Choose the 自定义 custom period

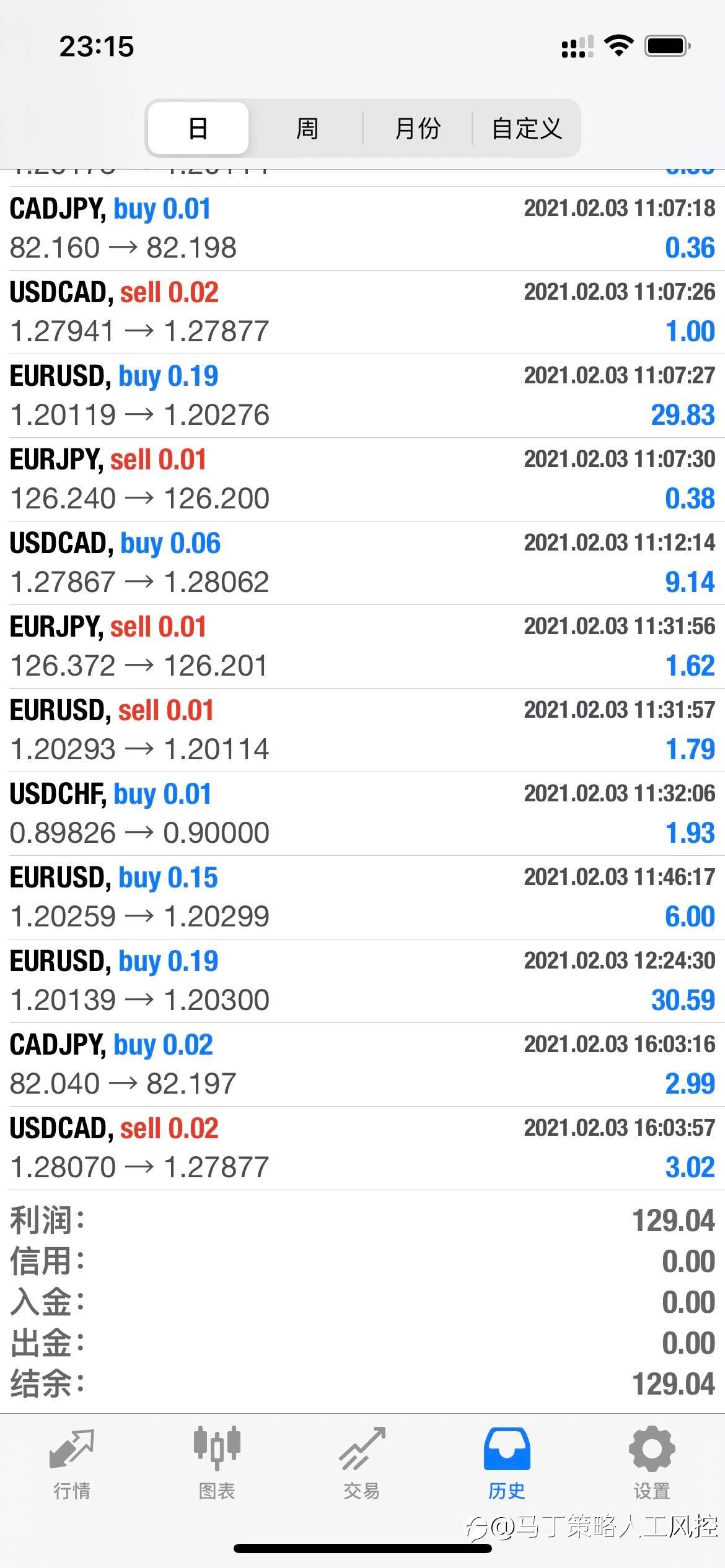pos(527,128)
